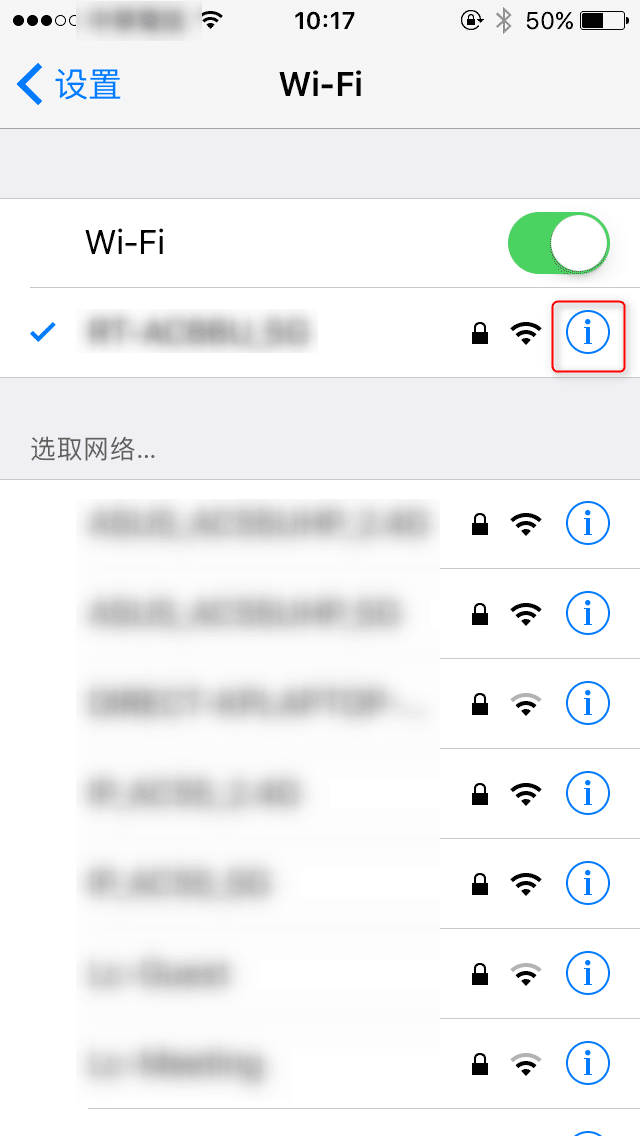Open info icon of first network under 选取网络
The width and height of the screenshot is (640, 1136).
tap(587, 523)
